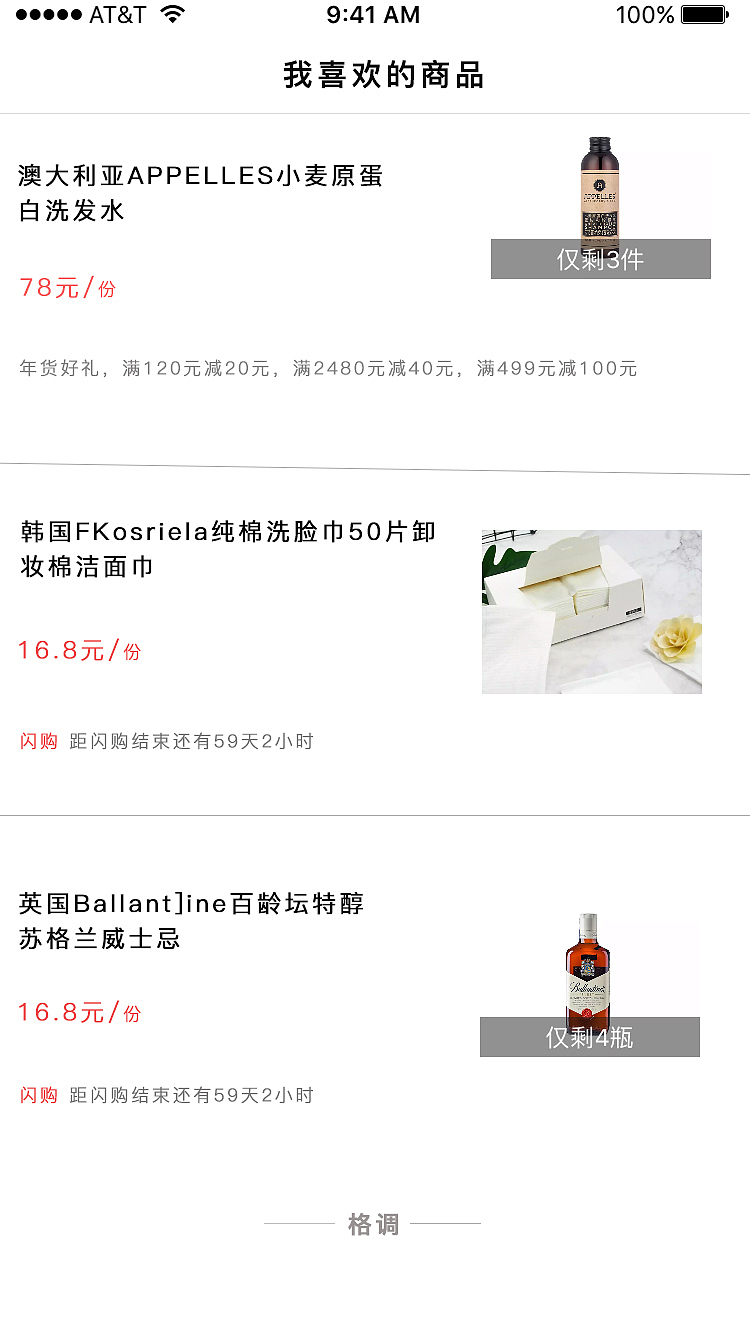Tap the 仅剩4瓶 stock overlay on the whisky
Viewport: 750px width, 1334px height.
(x=590, y=1037)
